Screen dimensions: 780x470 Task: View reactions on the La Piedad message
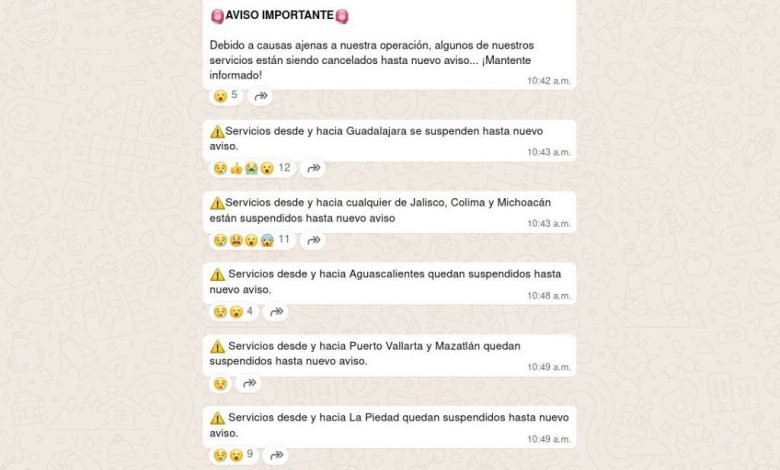(x=233, y=455)
